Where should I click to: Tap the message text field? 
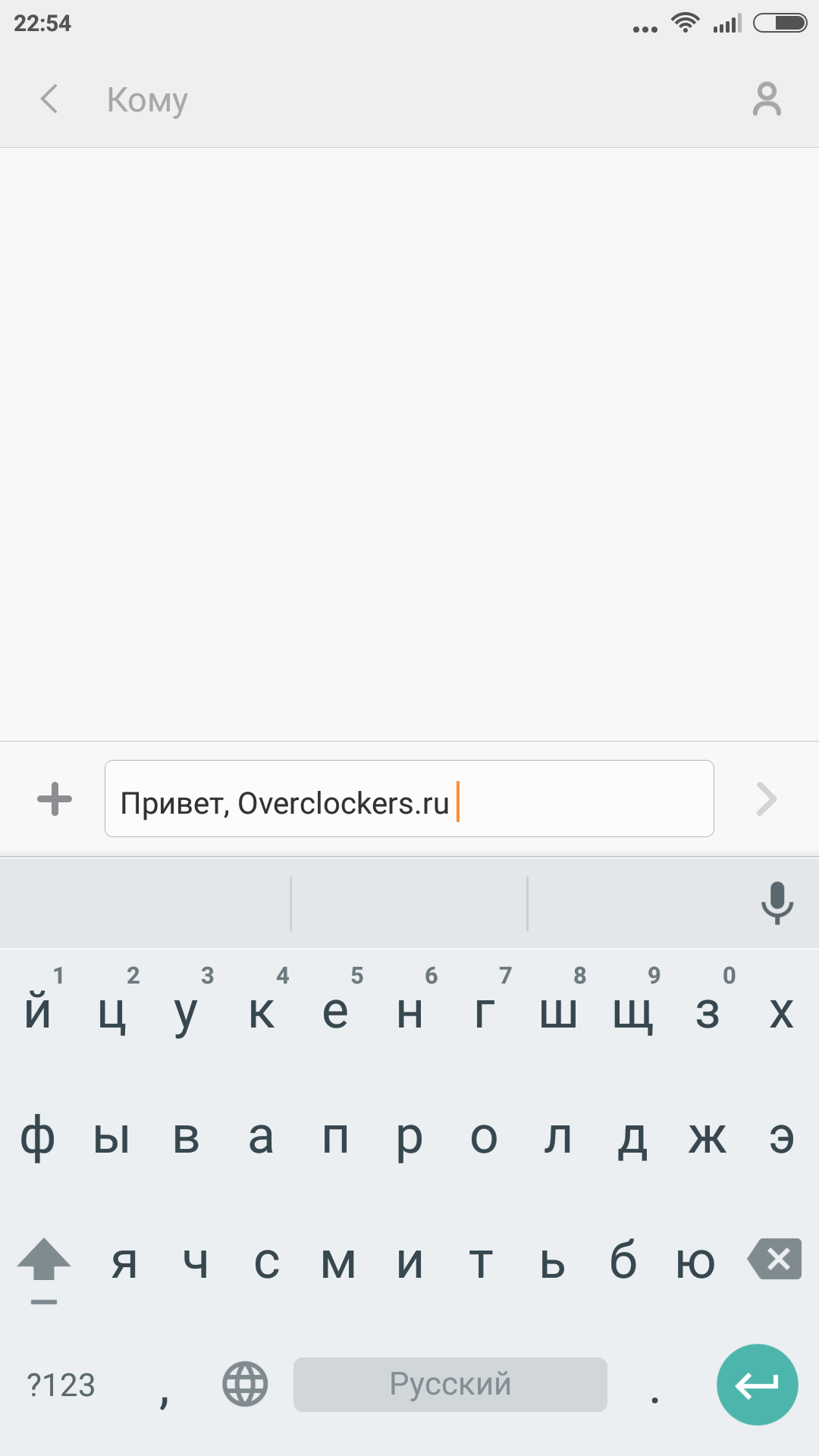(409, 799)
